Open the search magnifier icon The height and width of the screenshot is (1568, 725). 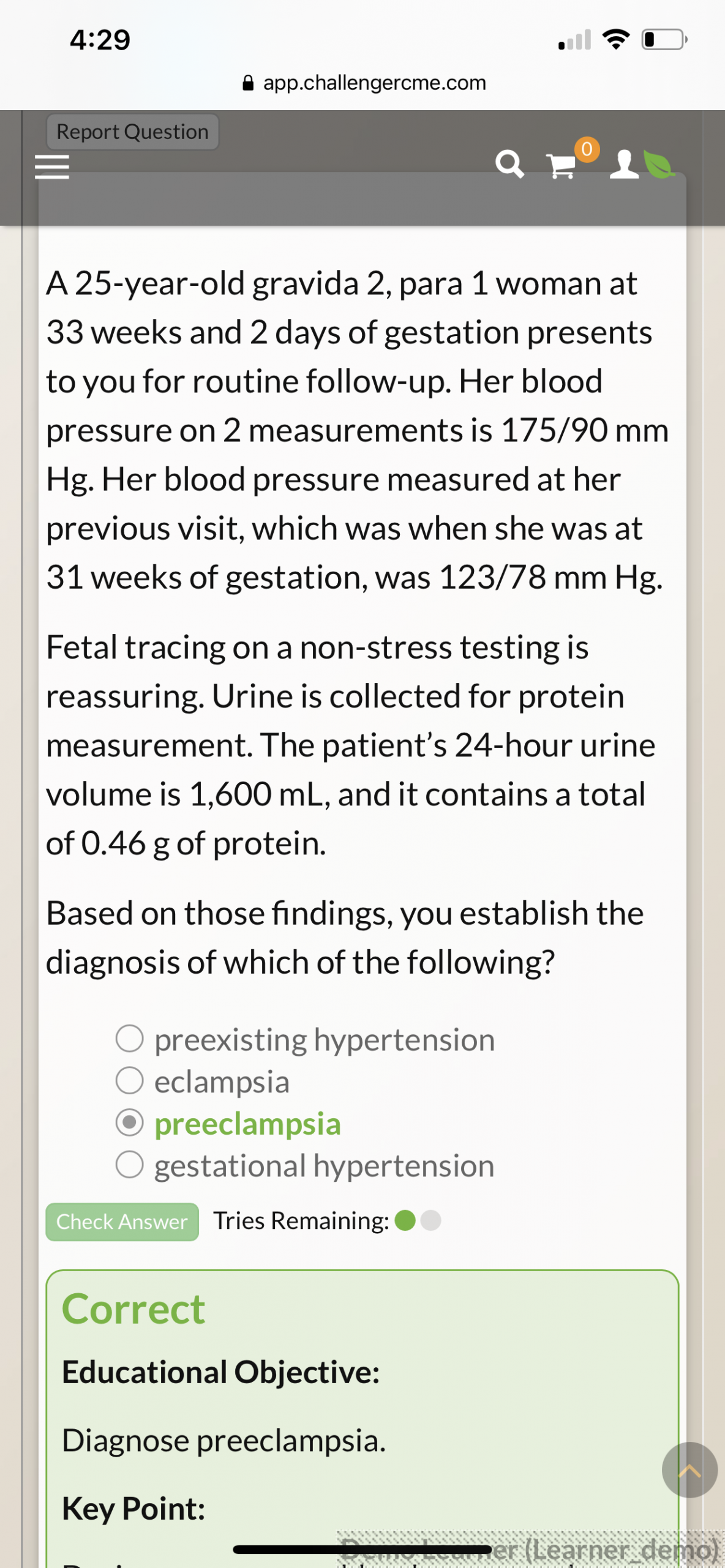pyautogui.click(x=509, y=165)
